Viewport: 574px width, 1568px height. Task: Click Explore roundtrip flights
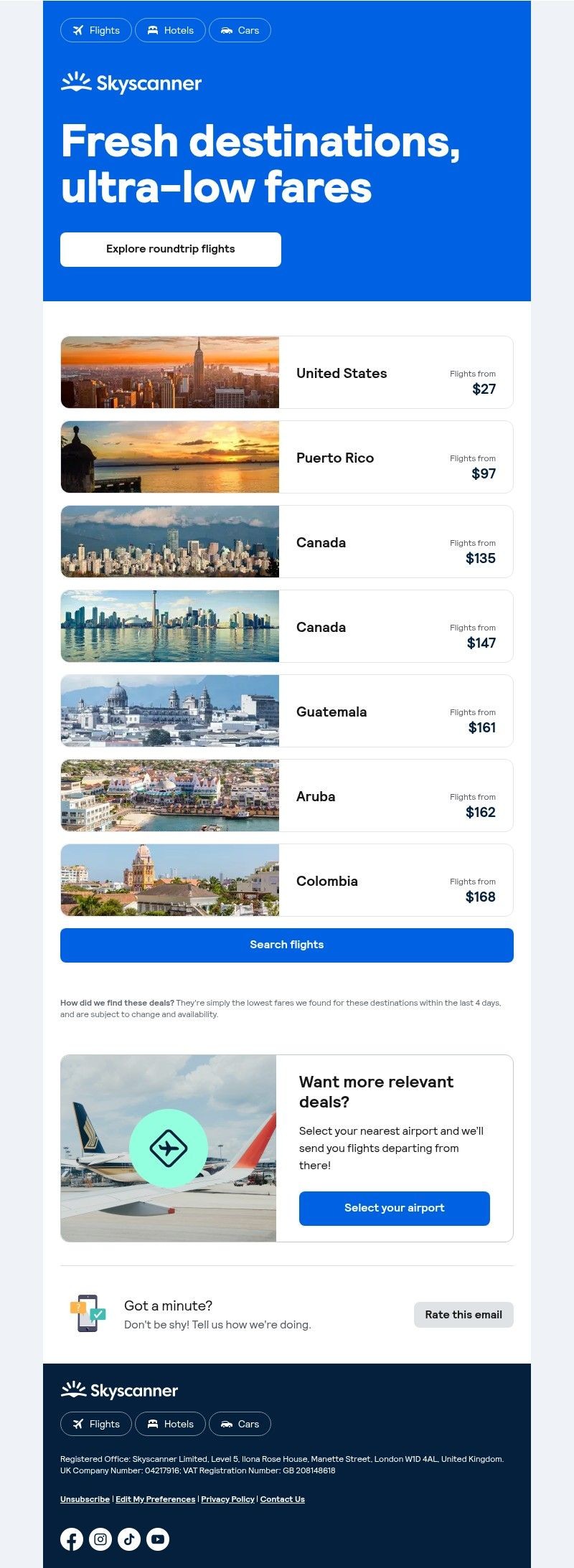pyautogui.click(x=170, y=249)
